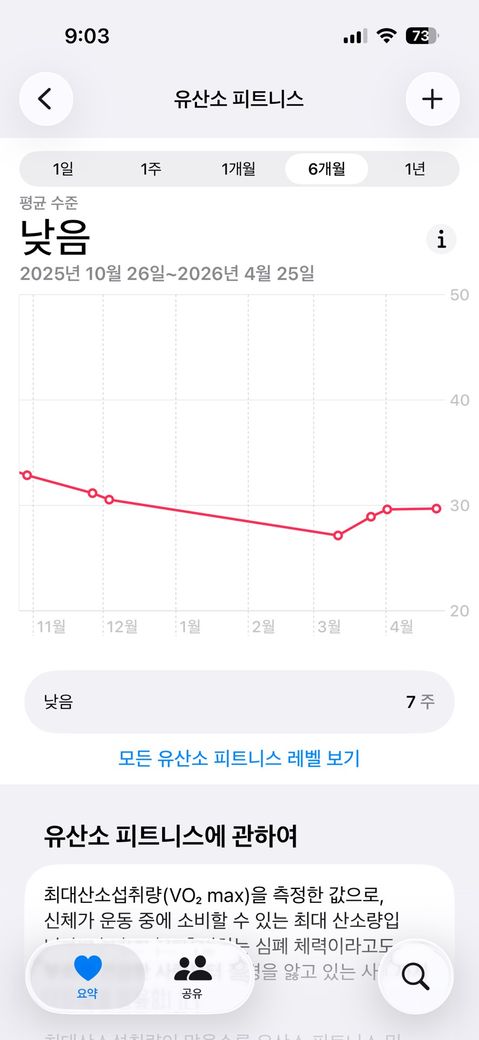Open 모든 유산소 피트니스 레벨 보기 link

[239, 757]
